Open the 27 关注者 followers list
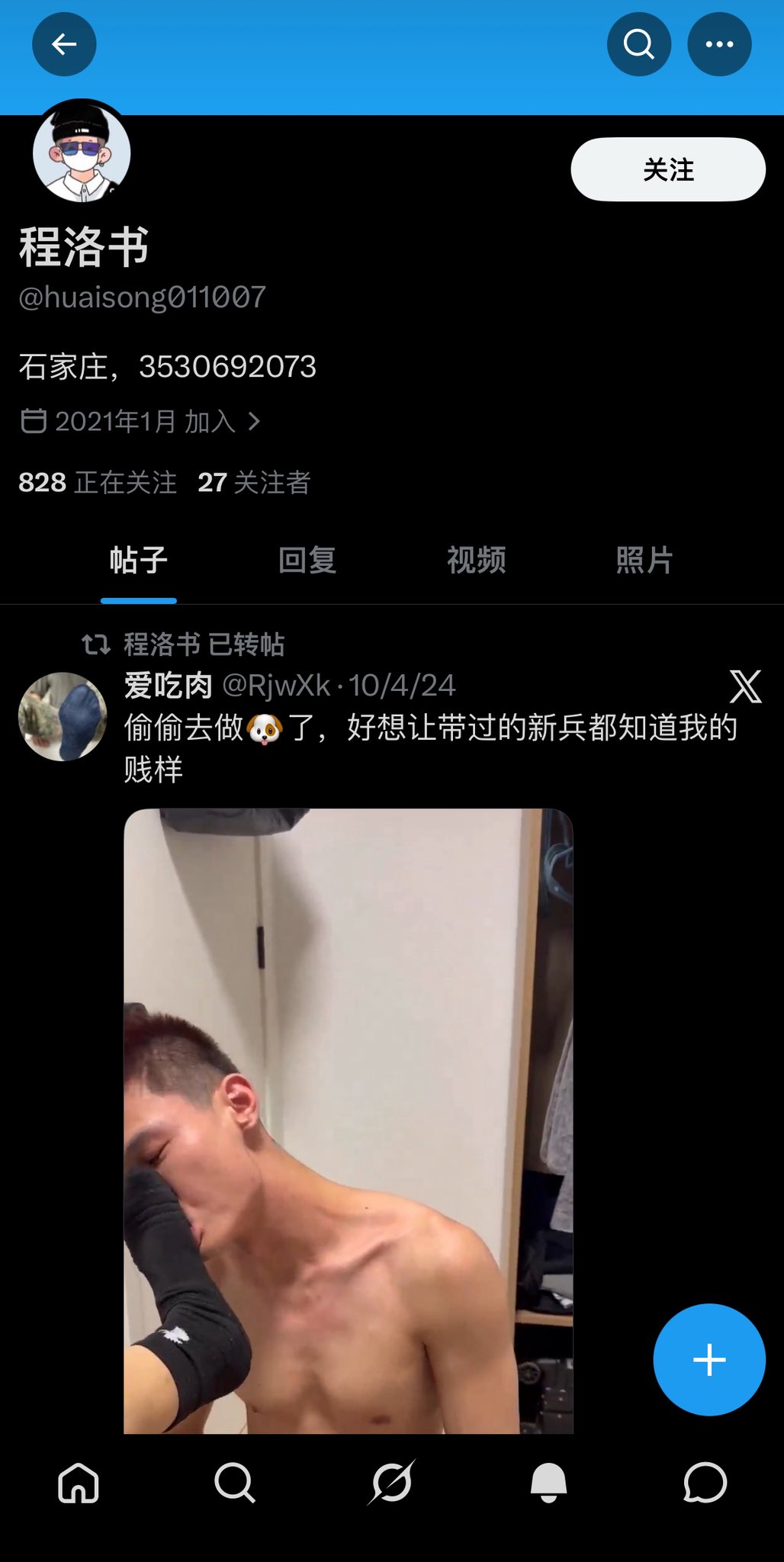The width and height of the screenshot is (784, 1562). [x=254, y=482]
